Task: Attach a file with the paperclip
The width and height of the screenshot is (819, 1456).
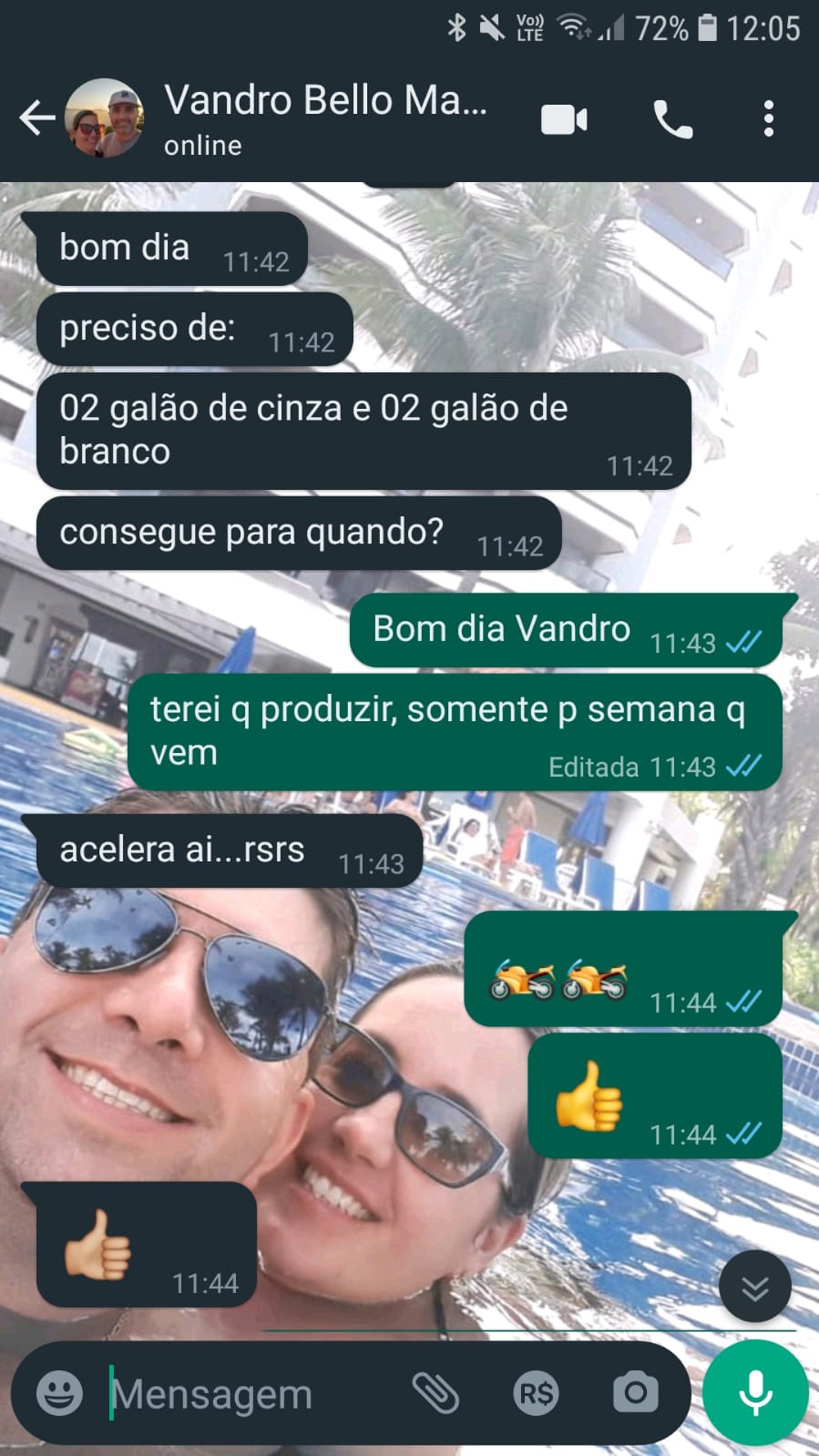Action: [435, 1393]
